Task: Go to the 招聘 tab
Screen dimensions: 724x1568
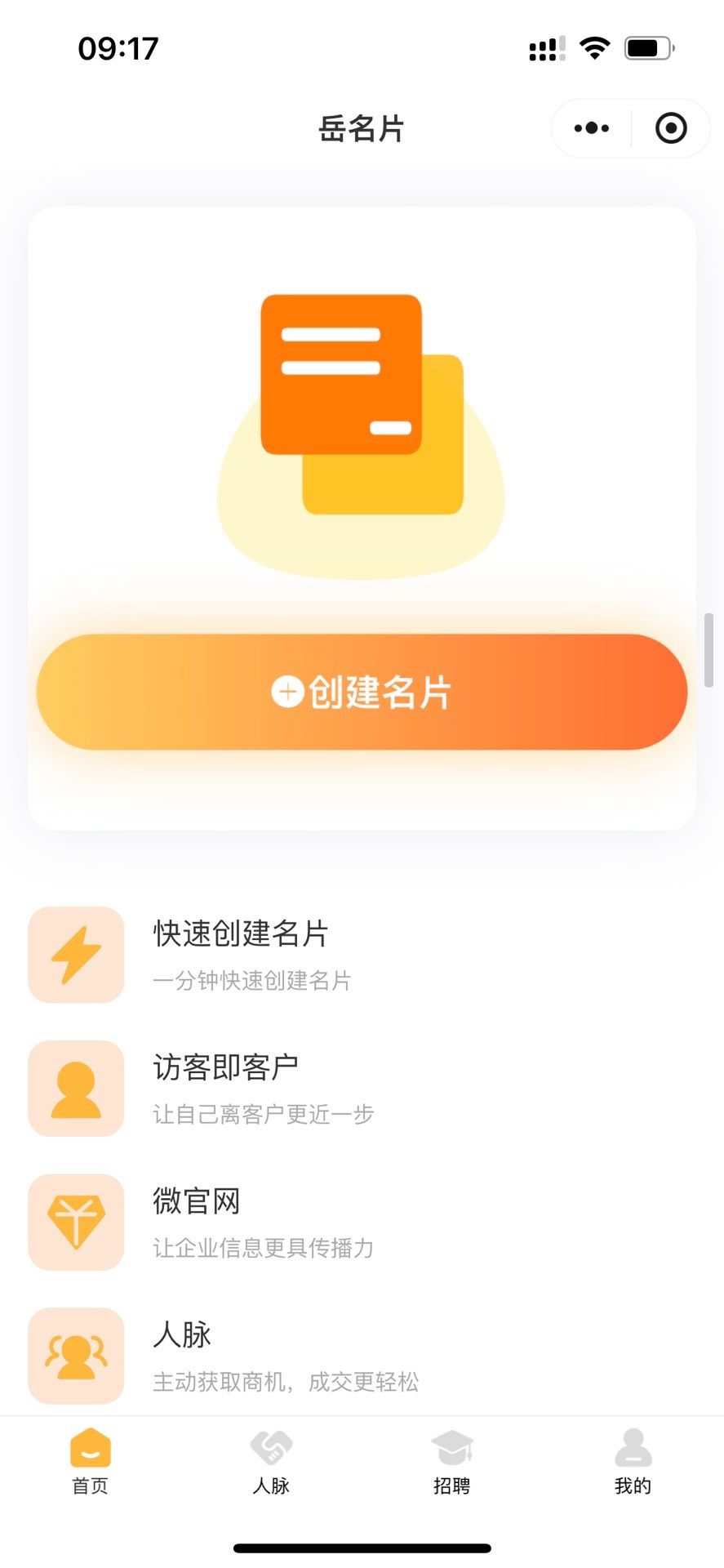Action: click(x=451, y=1462)
